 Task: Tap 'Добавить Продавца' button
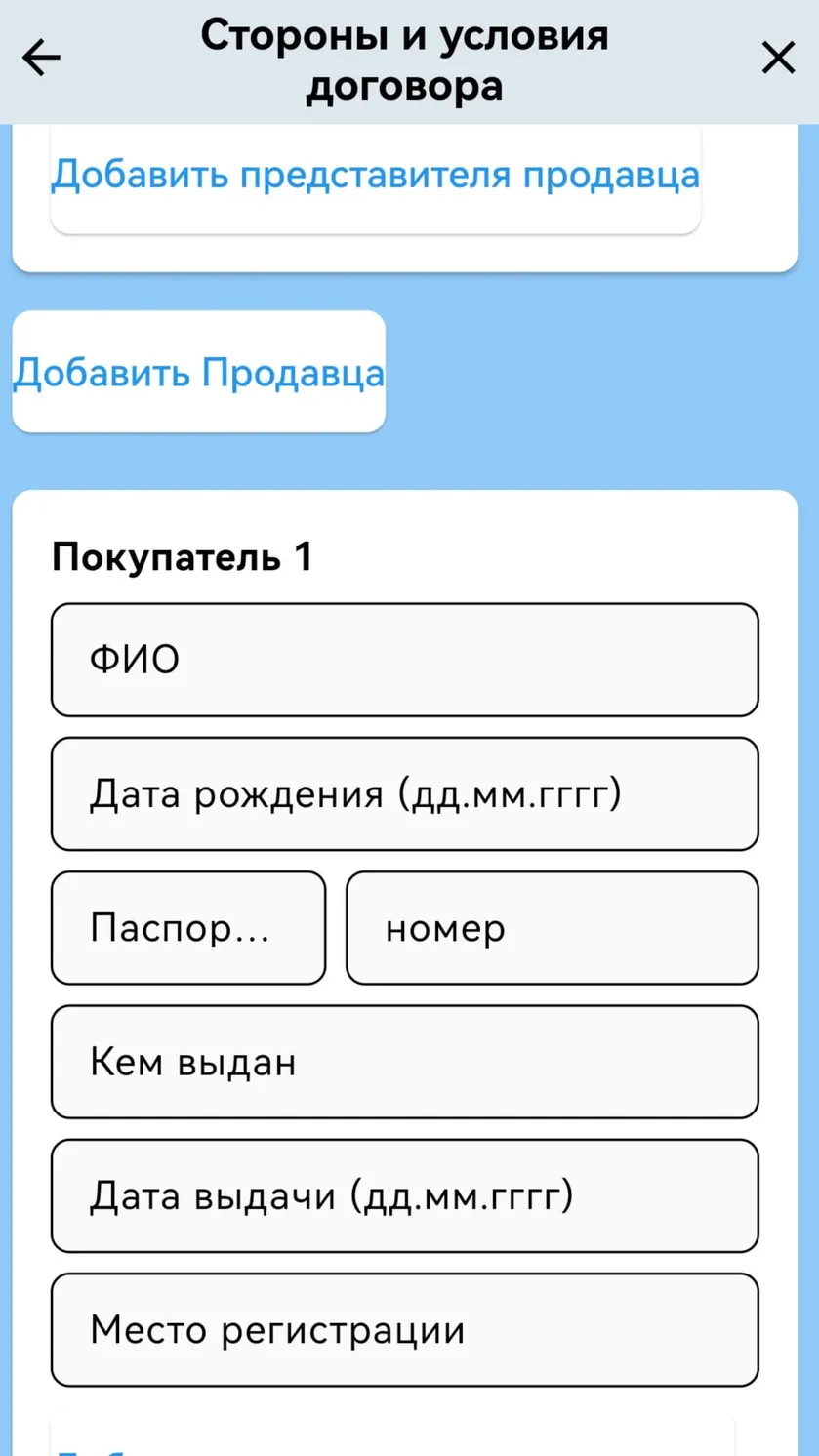click(198, 372)
